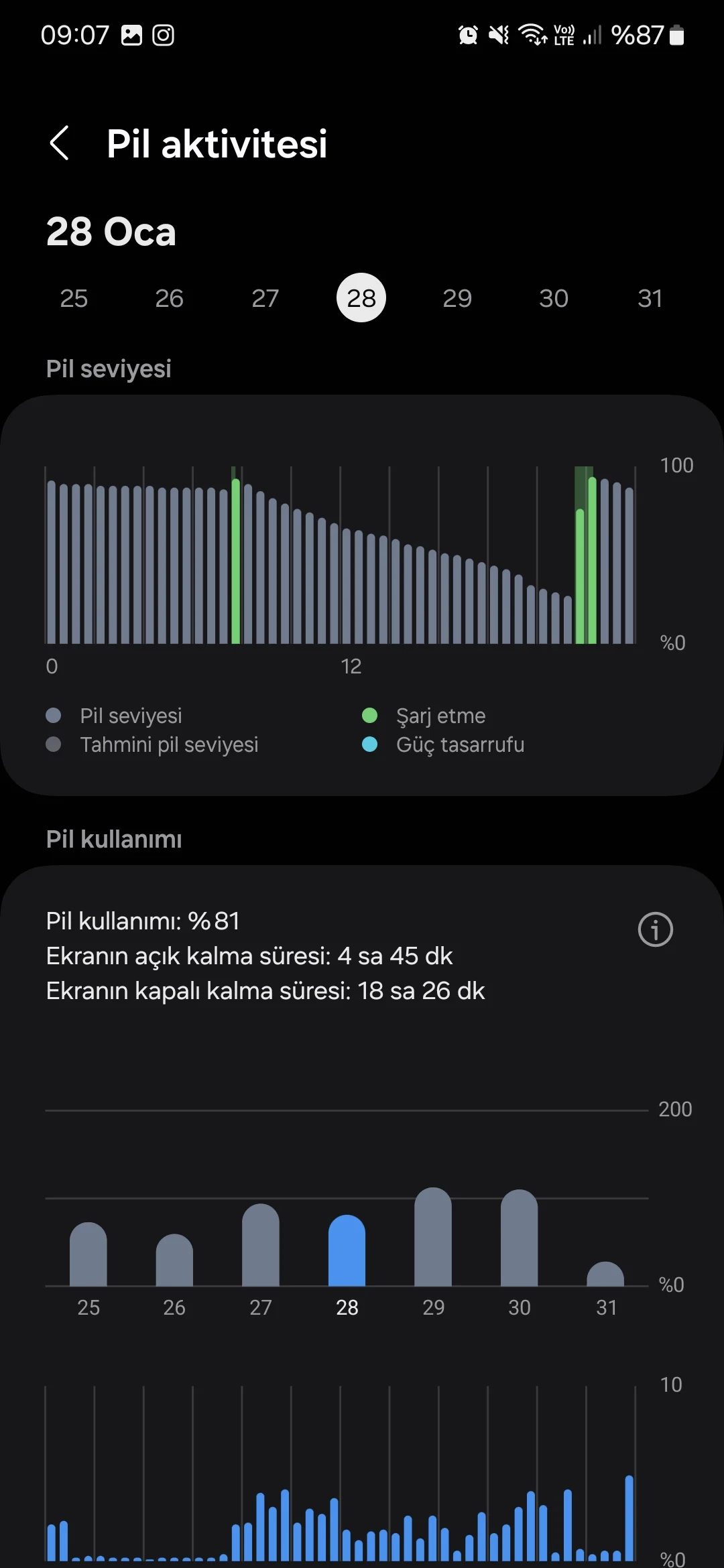Tap the usage bar for day 26

pyautogui.click(x=174, y=1260)
